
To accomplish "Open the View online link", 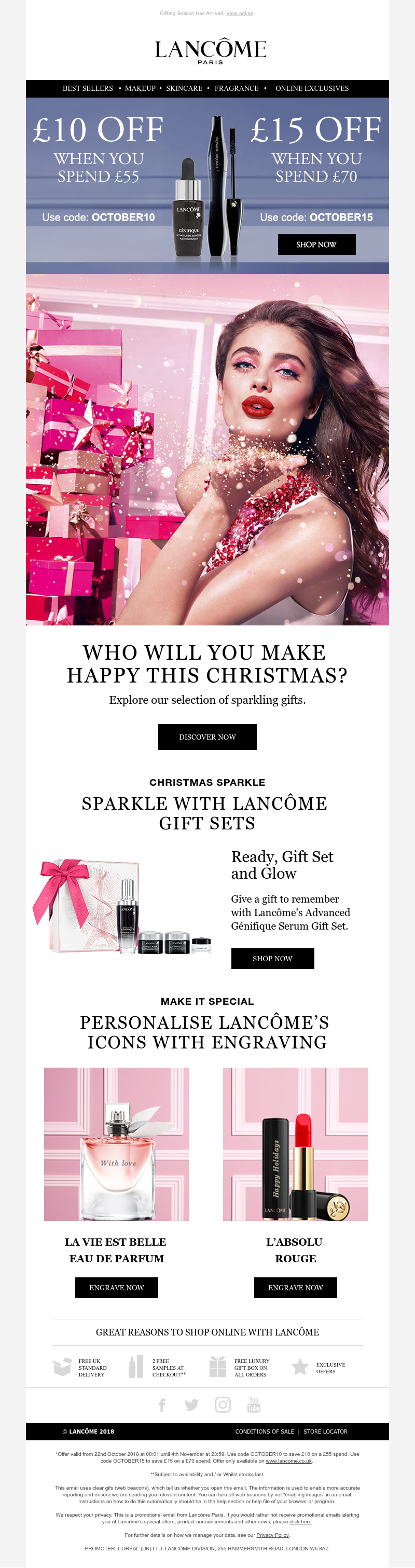I will [x=240, y=13].
